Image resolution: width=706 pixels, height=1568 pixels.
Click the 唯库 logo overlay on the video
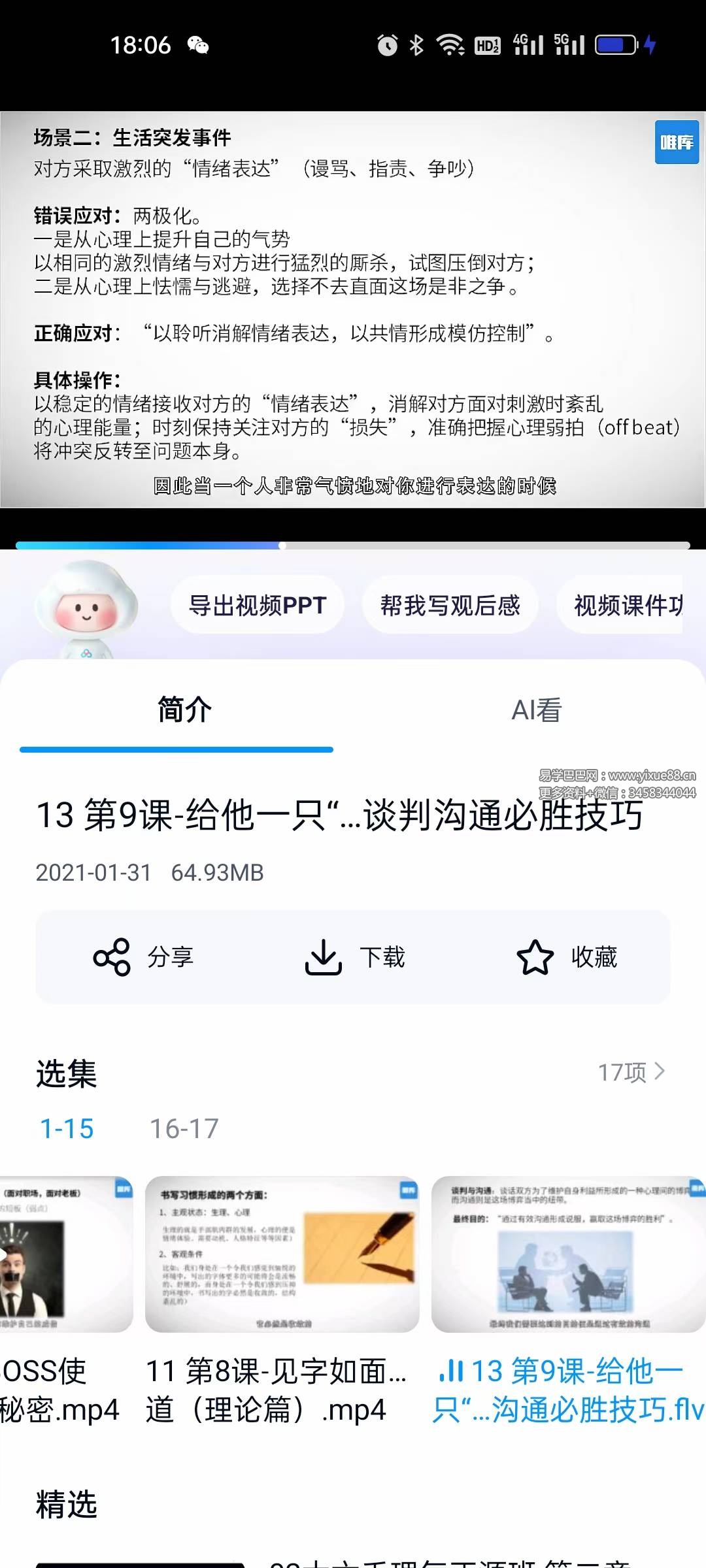click(x=677, y=142)
